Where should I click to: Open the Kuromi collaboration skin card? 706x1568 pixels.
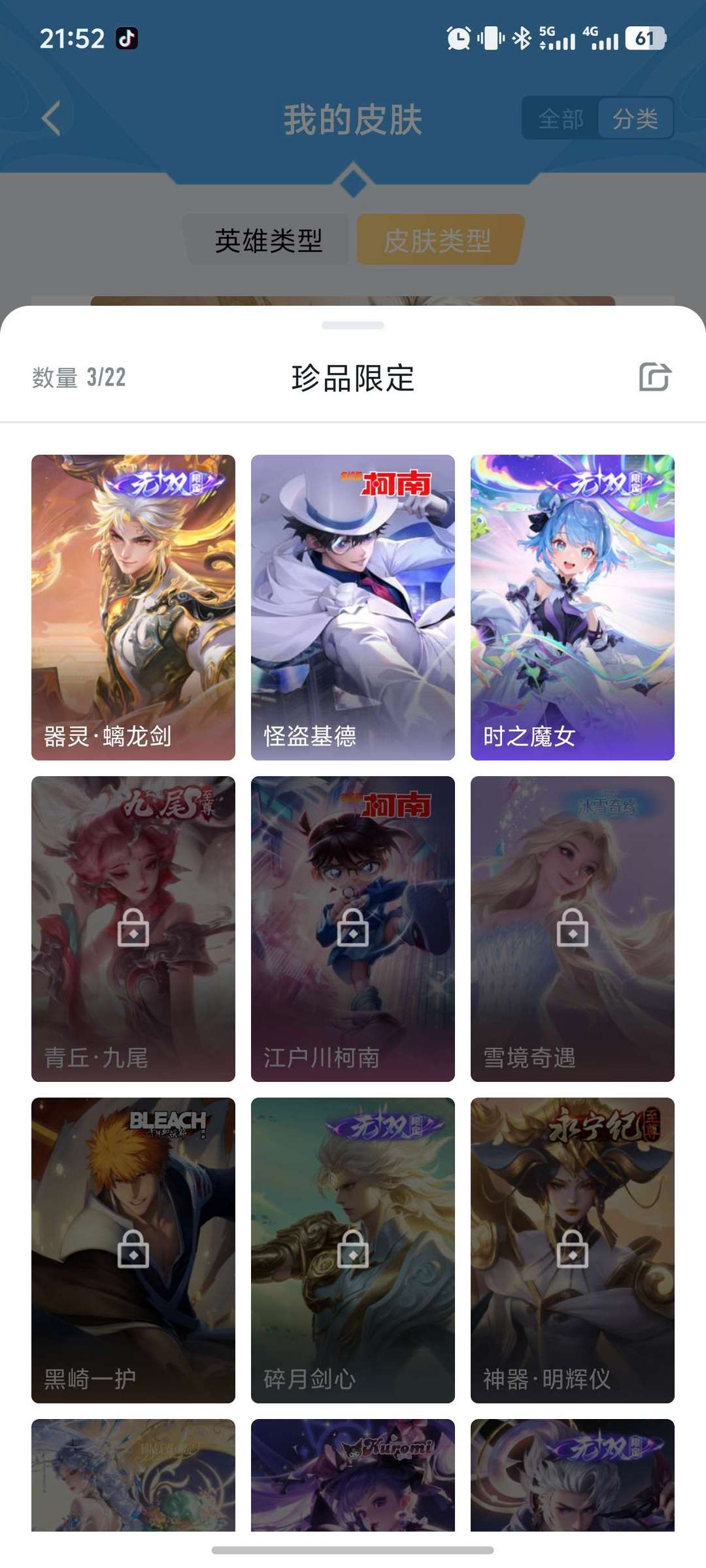(353, 1475)
